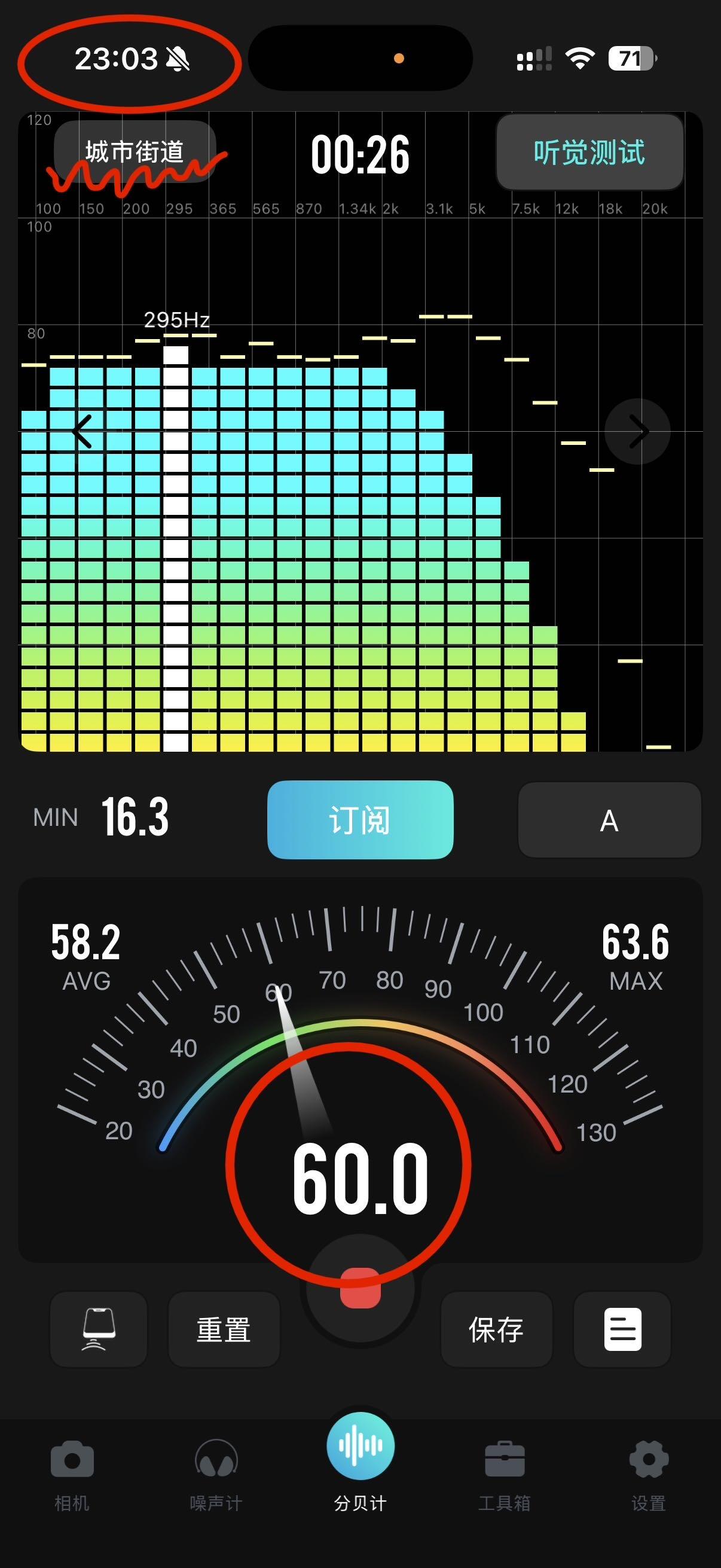Change the A frequency weighting

pyautogui.click(x=609, y=820)
